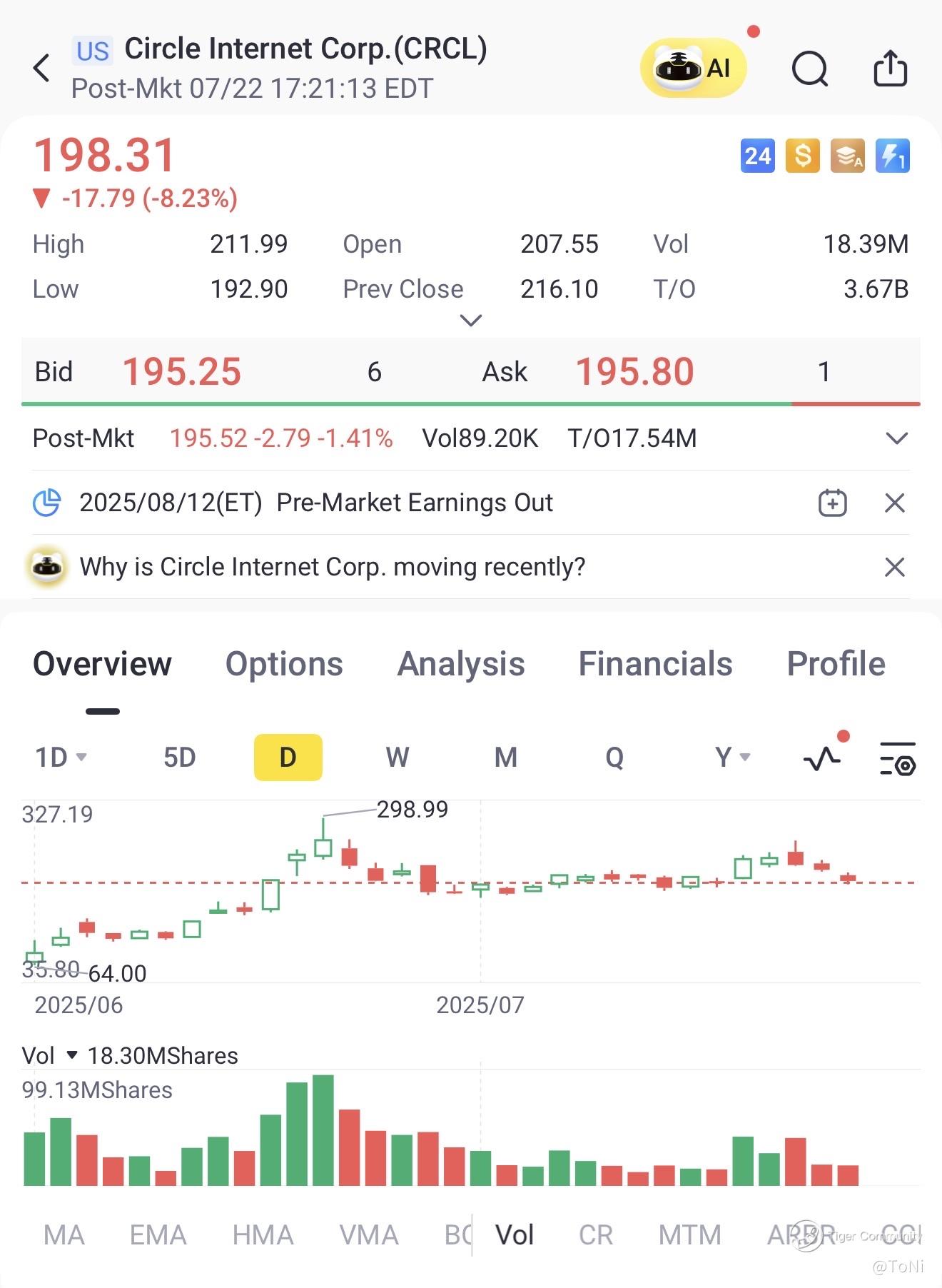Close the AI question banner

894,568
